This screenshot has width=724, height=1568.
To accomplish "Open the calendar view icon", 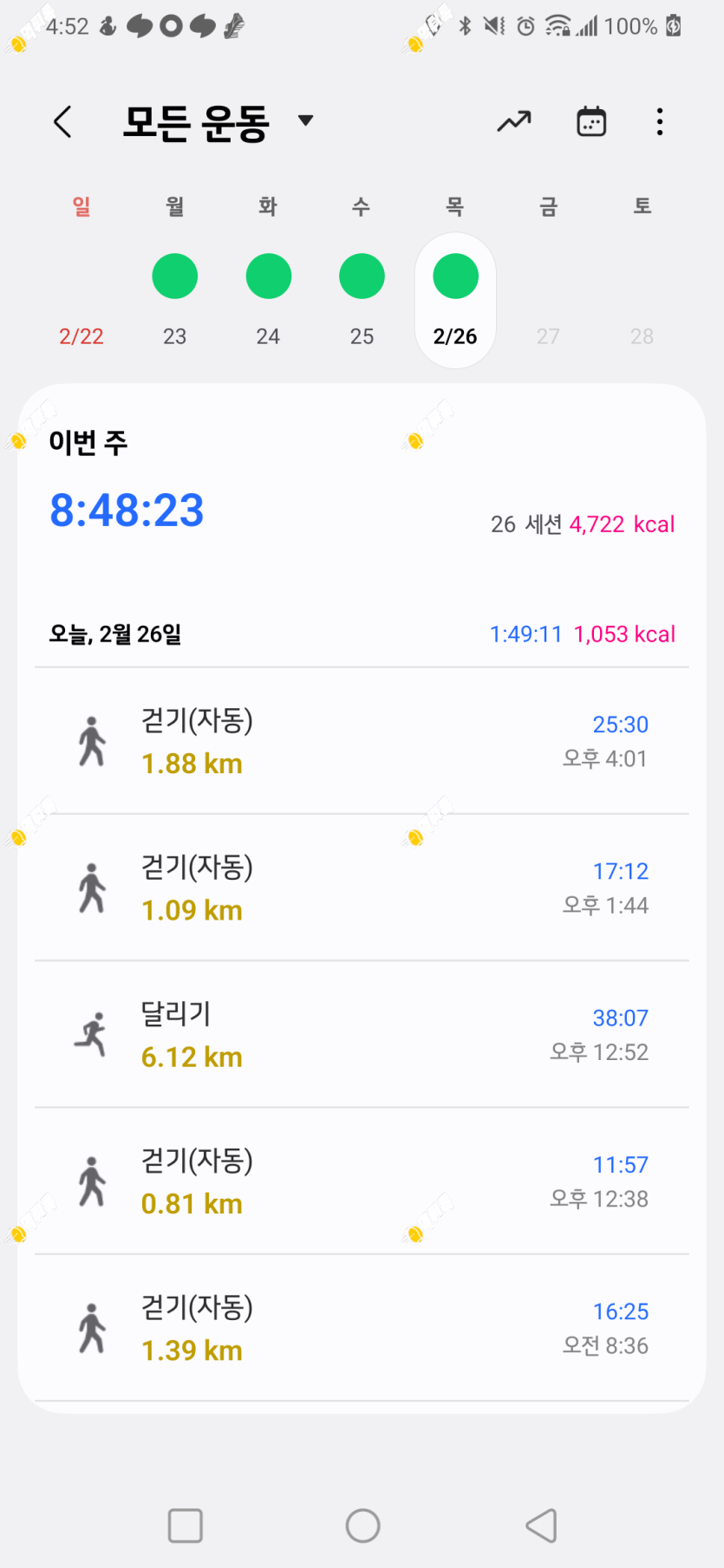I will pos(591,122).
